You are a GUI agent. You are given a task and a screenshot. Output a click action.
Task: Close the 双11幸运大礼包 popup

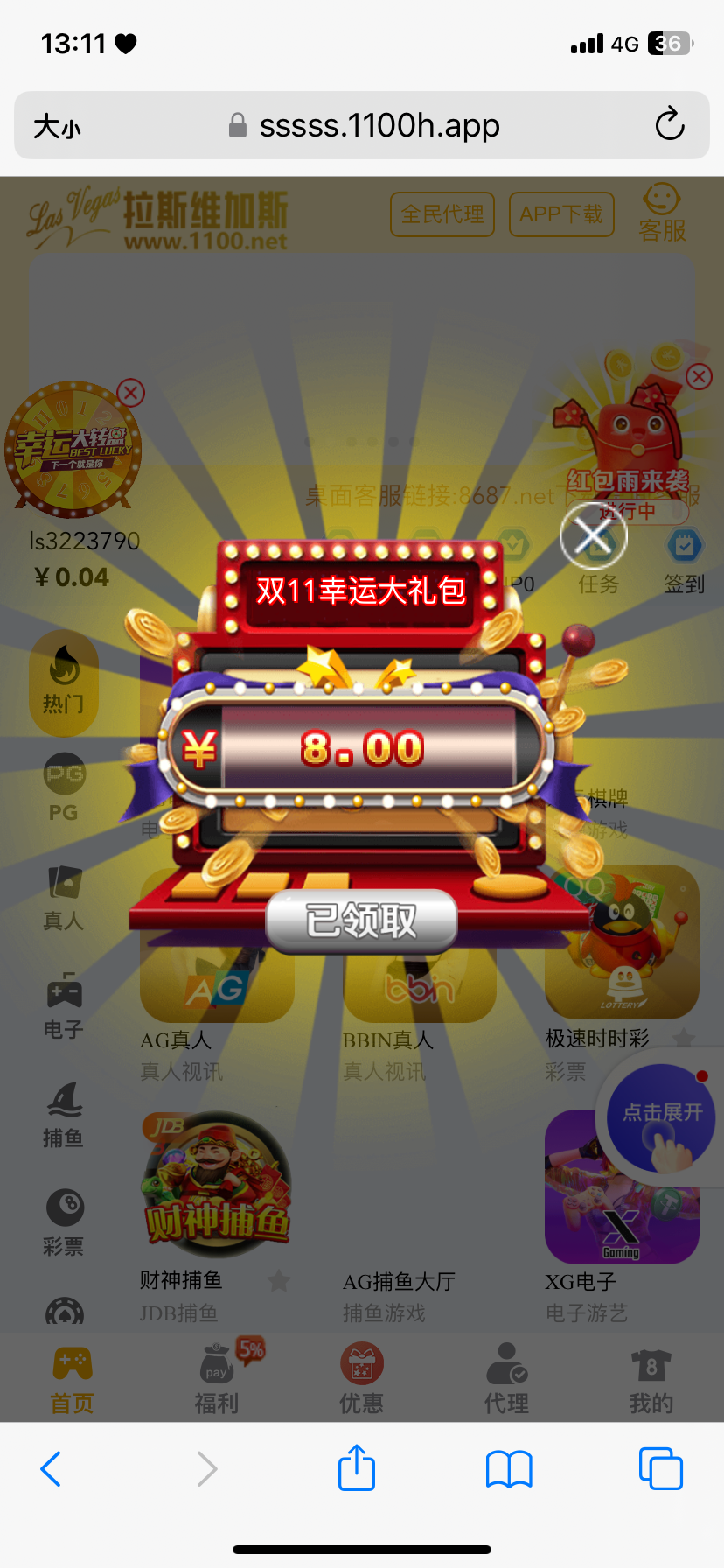point(594,536)
